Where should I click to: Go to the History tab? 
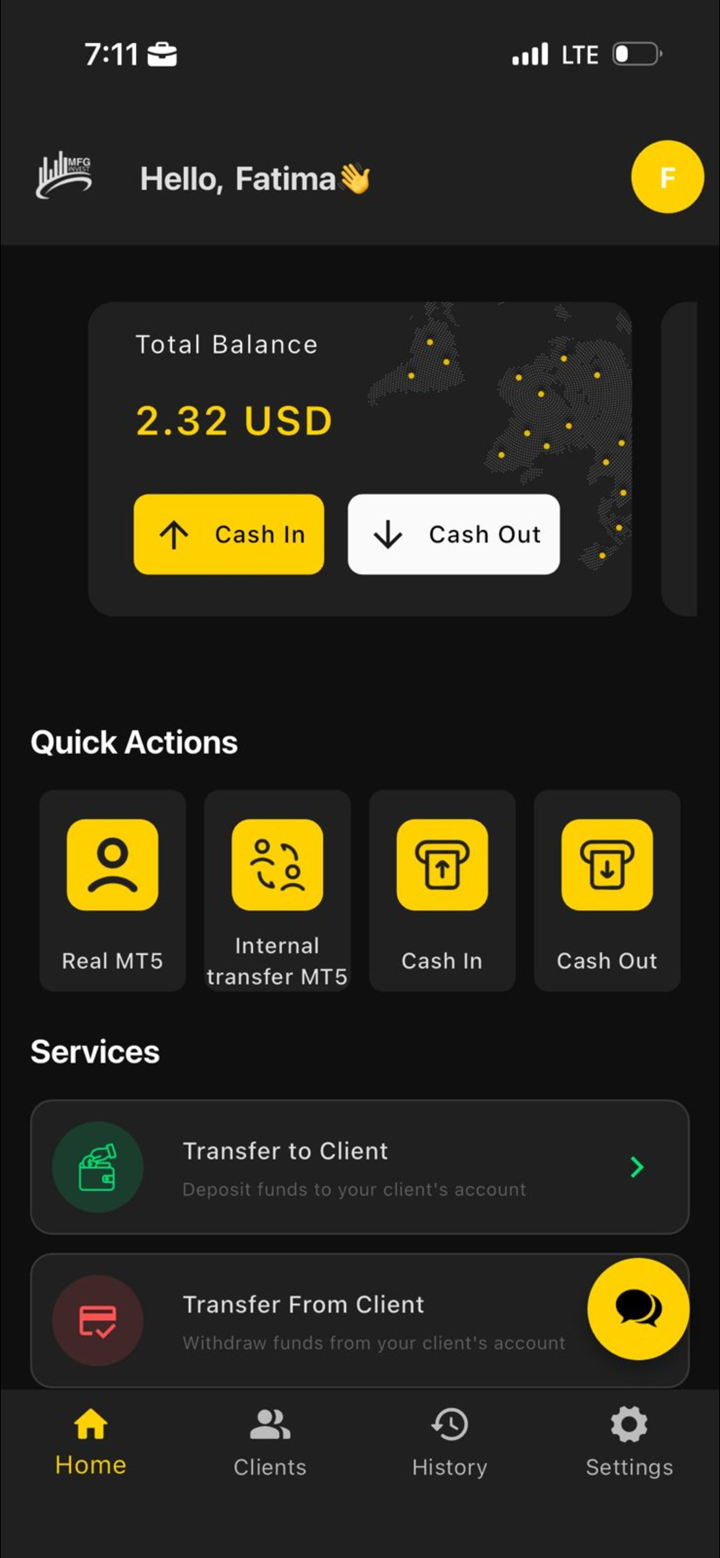[x=449, y=1443]
